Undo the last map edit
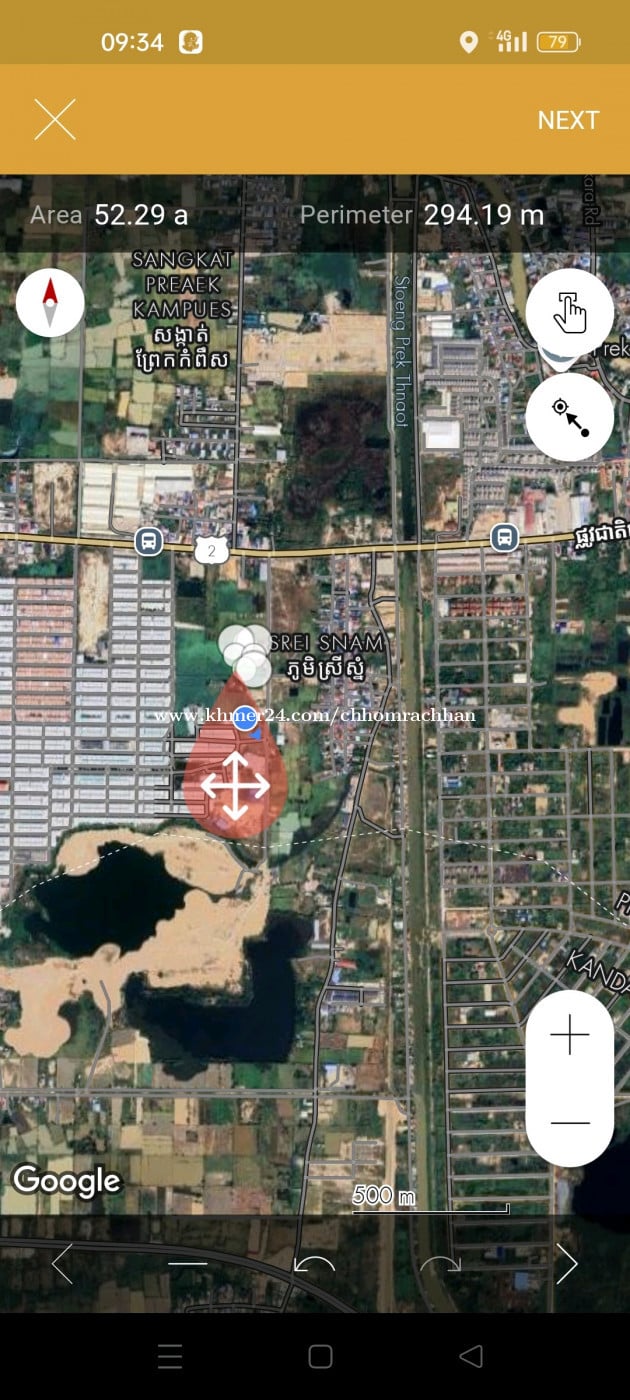630x1400 pixels. tap(314, 1264)
